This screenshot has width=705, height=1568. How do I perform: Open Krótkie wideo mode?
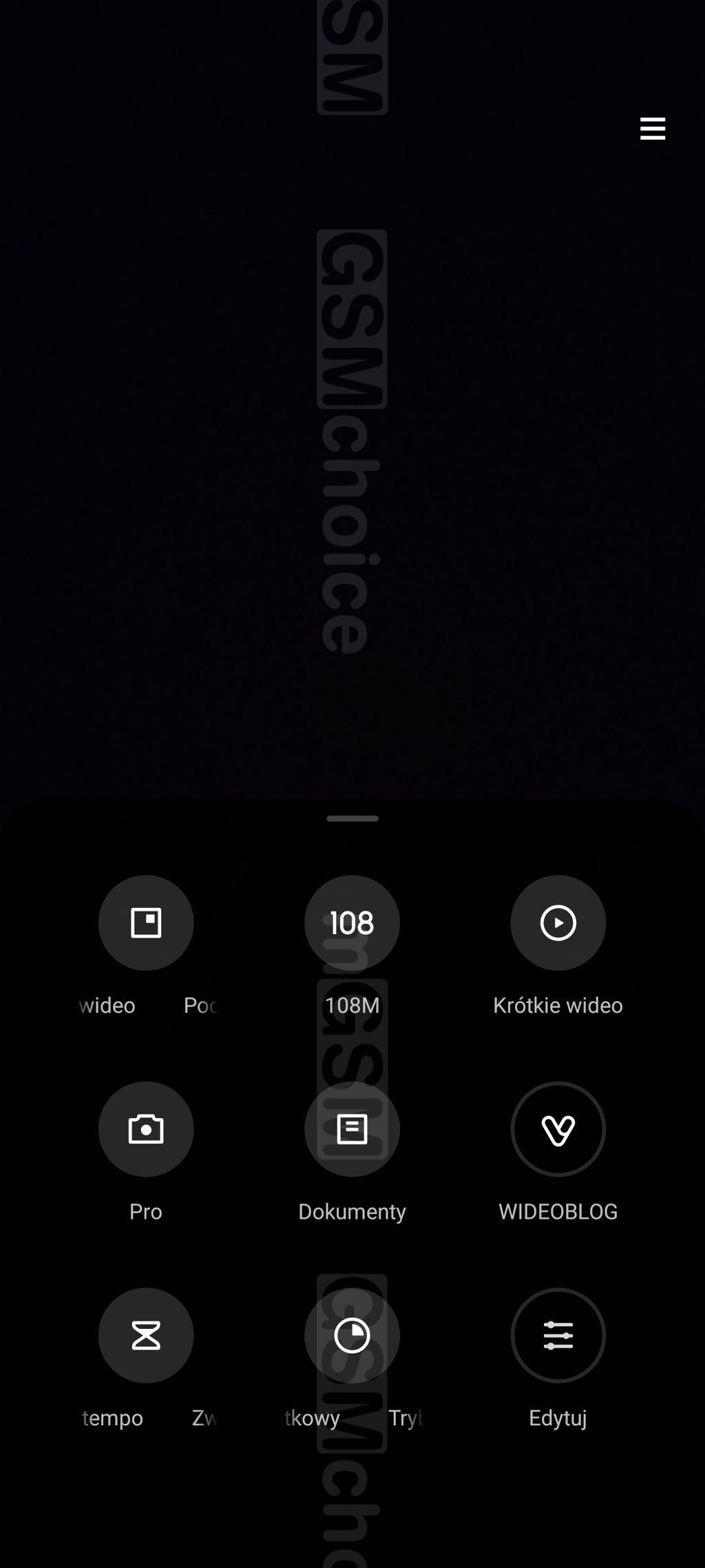tap(558, 923)
